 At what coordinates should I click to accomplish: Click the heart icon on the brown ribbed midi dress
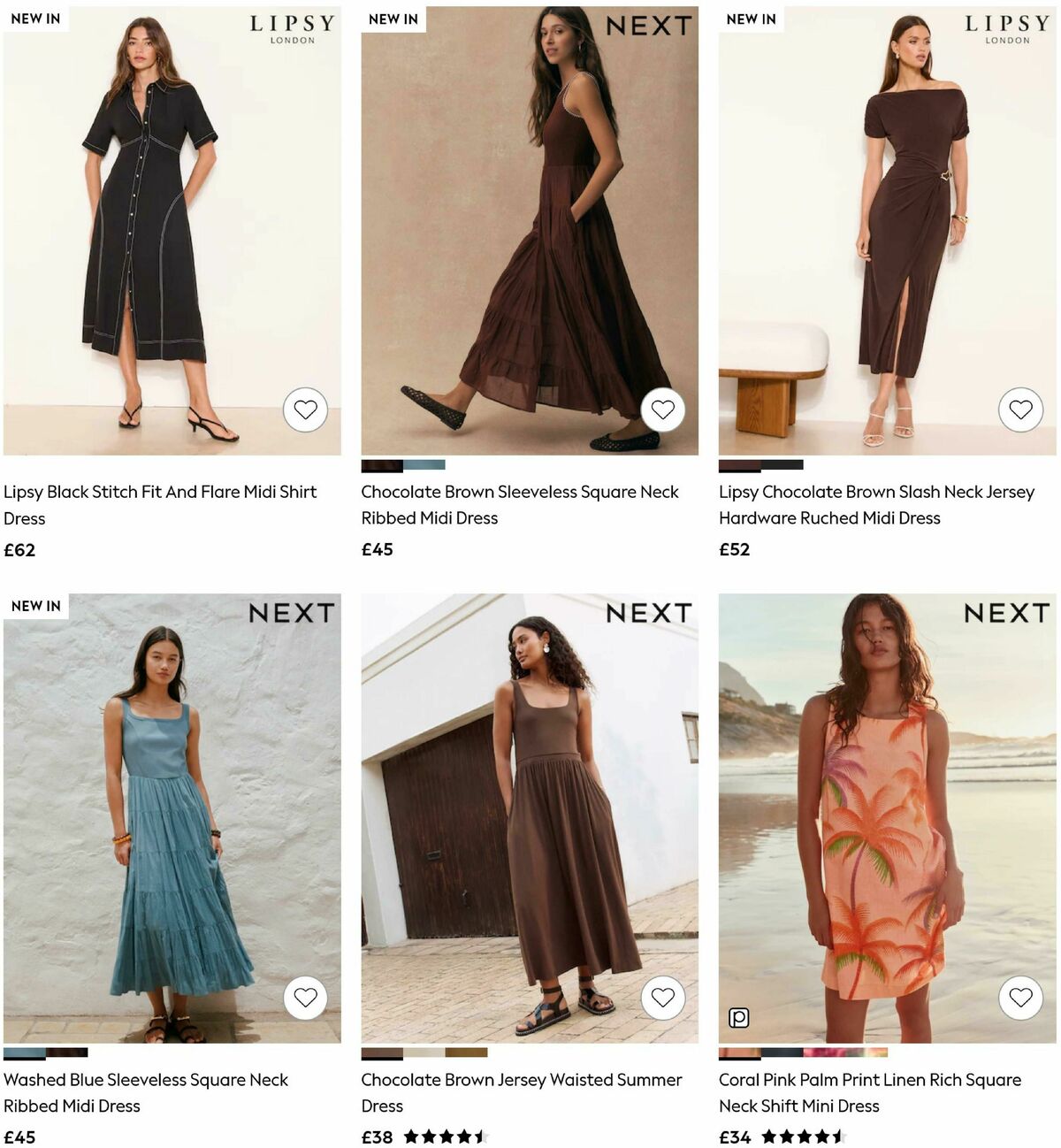664,409
